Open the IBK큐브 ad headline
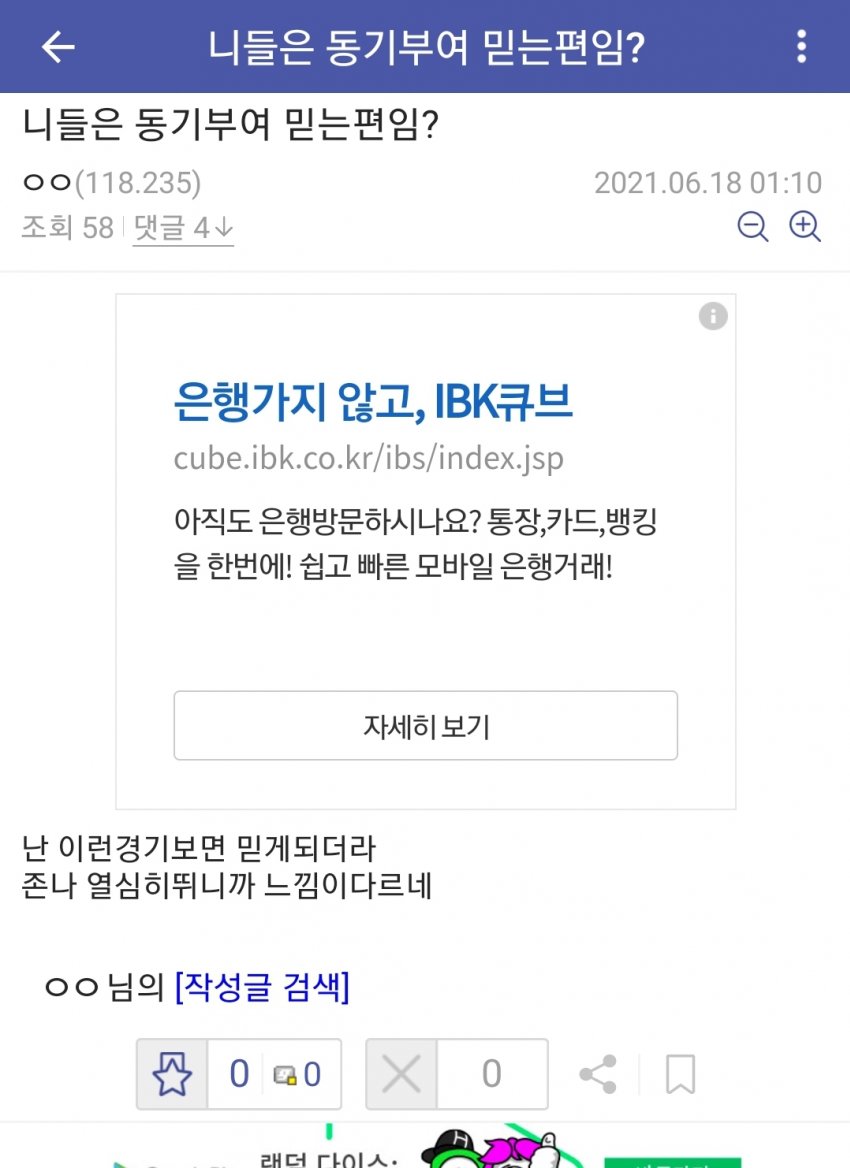Viewport: 850px width, 1168px height. pyautogui.click(x=373, y=402)
